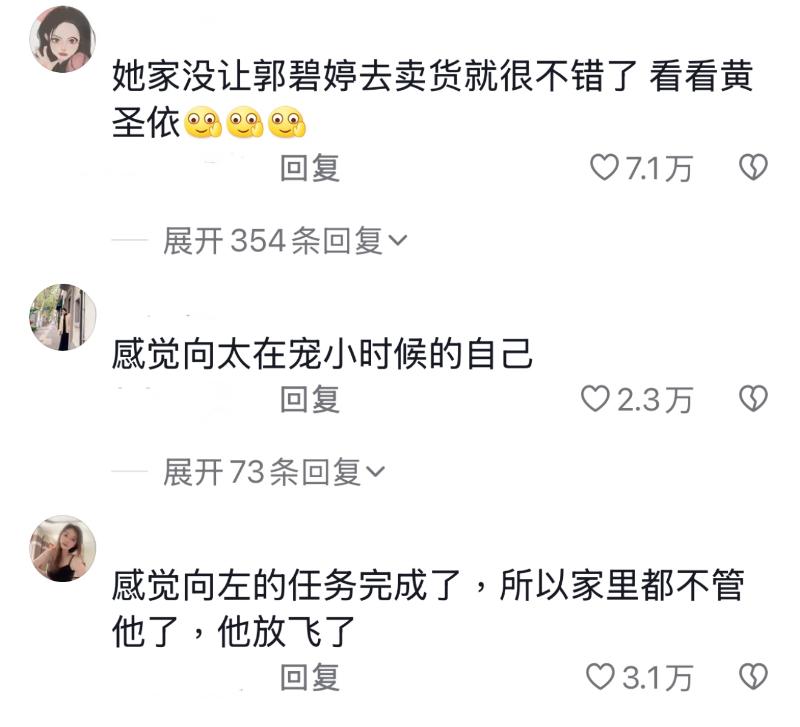Dislike the comment about 向左's task
This screenshot has width=800, height=727.
coord(752,678)
